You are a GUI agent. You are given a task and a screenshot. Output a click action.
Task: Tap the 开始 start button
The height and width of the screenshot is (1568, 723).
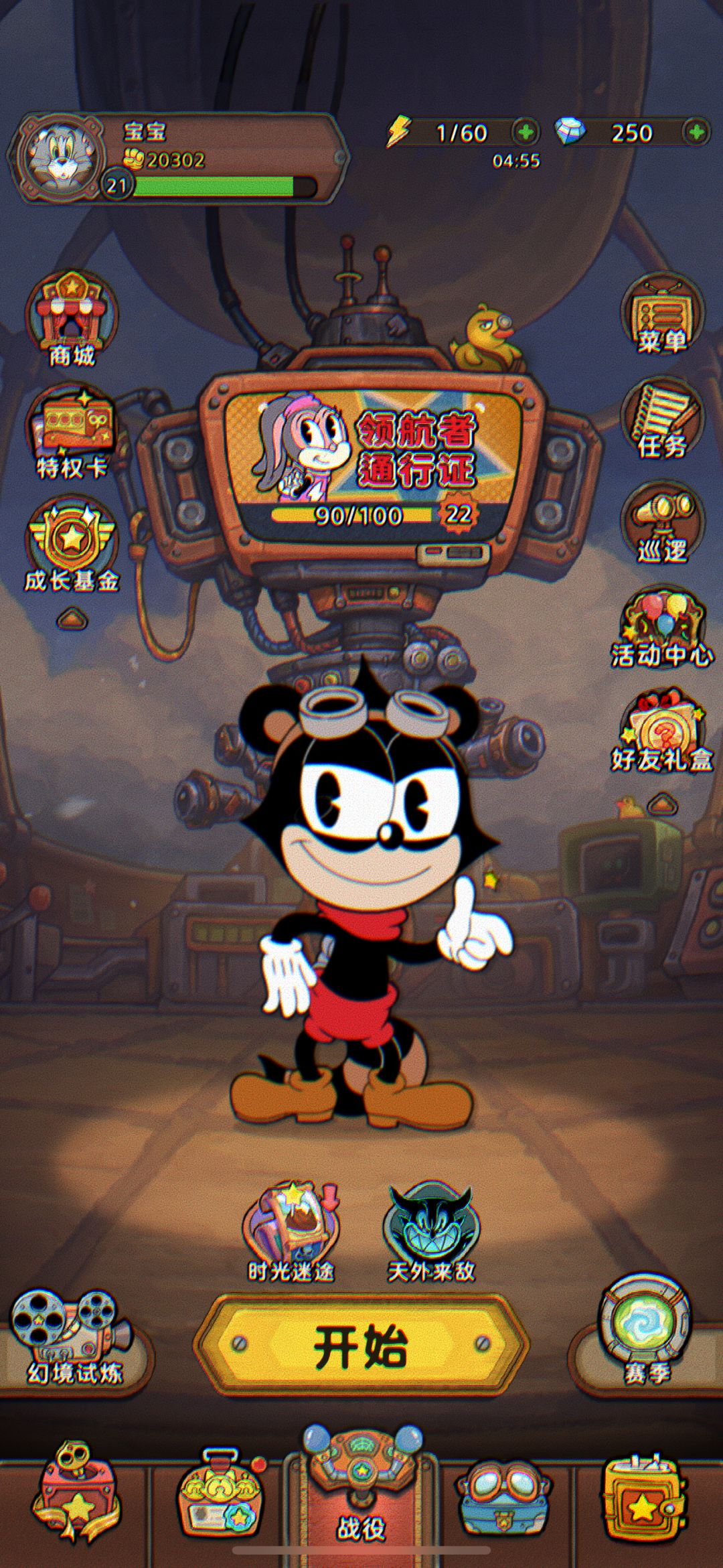pos(361,1346)
